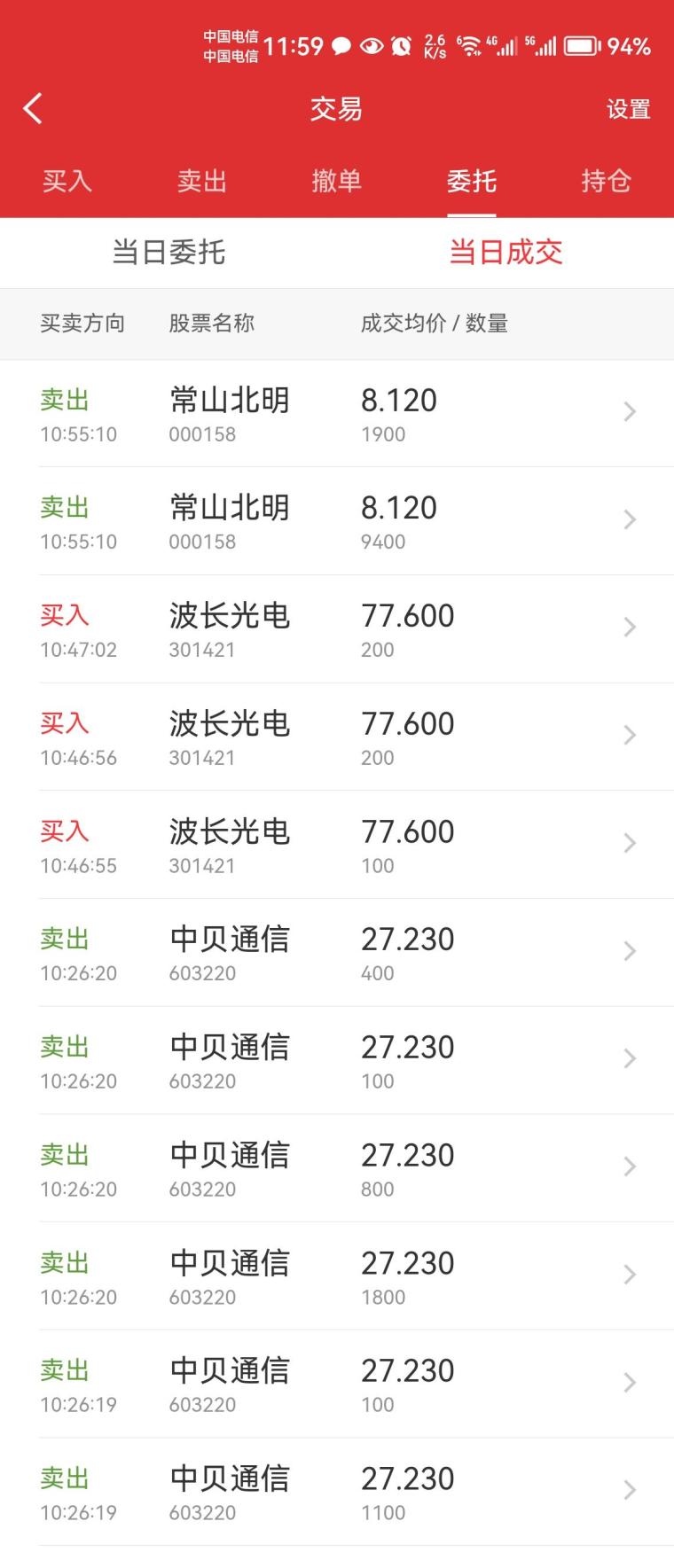Open the 撤单 tab
Image resolution: width=674 pixels, height=1568 pixels.
coord(337,181)
